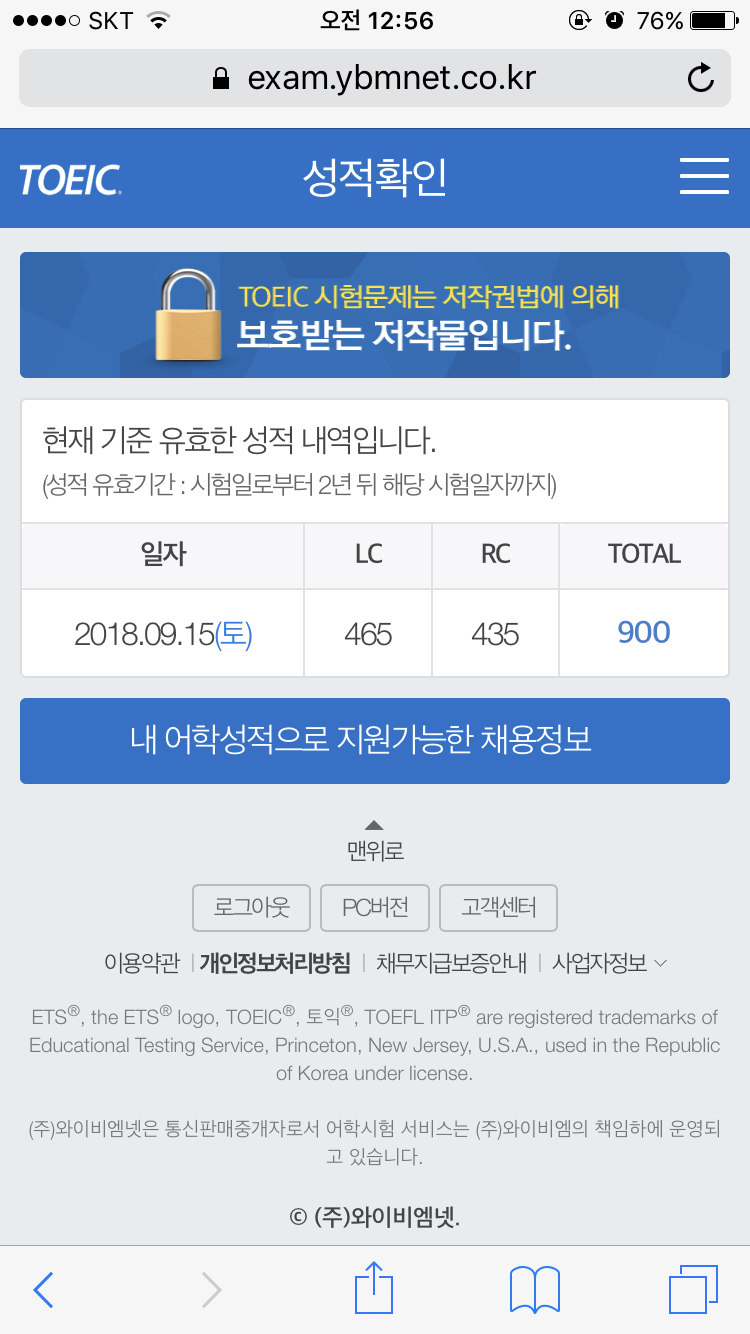Open Safari bookmarks
Viewport: 750px width, 1334px height.
[x=535, y=1290]
